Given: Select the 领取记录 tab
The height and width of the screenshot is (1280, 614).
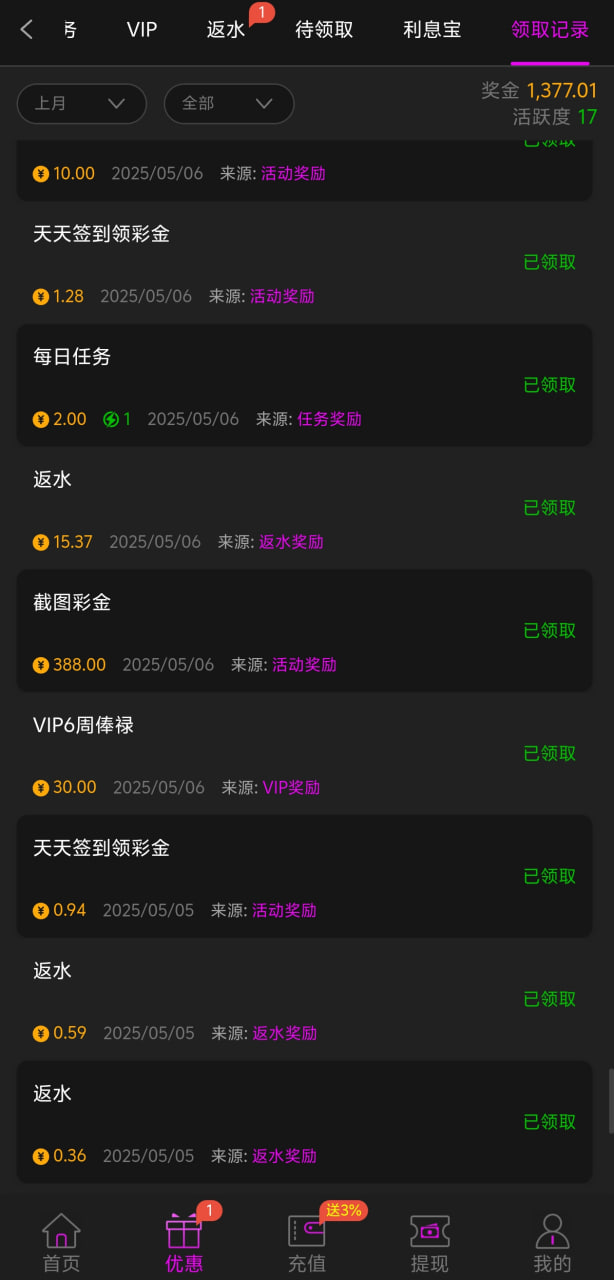Looking at the screenshot, I should (x=550, y=30).
